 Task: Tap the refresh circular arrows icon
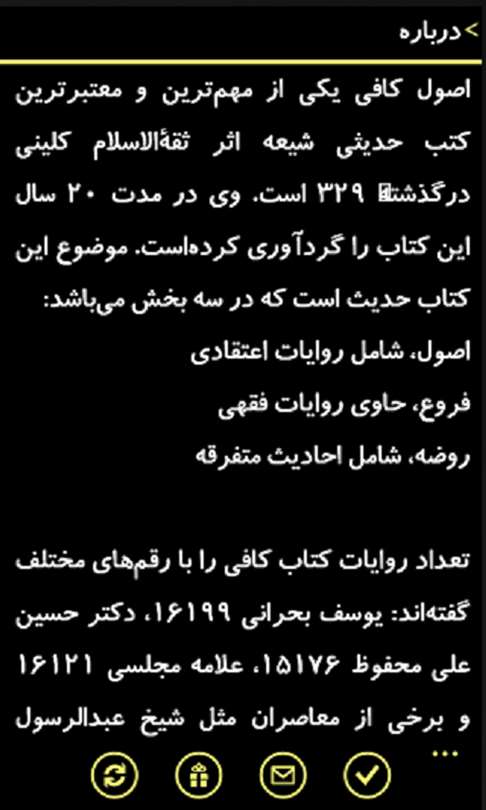click(x=114, y=775)
